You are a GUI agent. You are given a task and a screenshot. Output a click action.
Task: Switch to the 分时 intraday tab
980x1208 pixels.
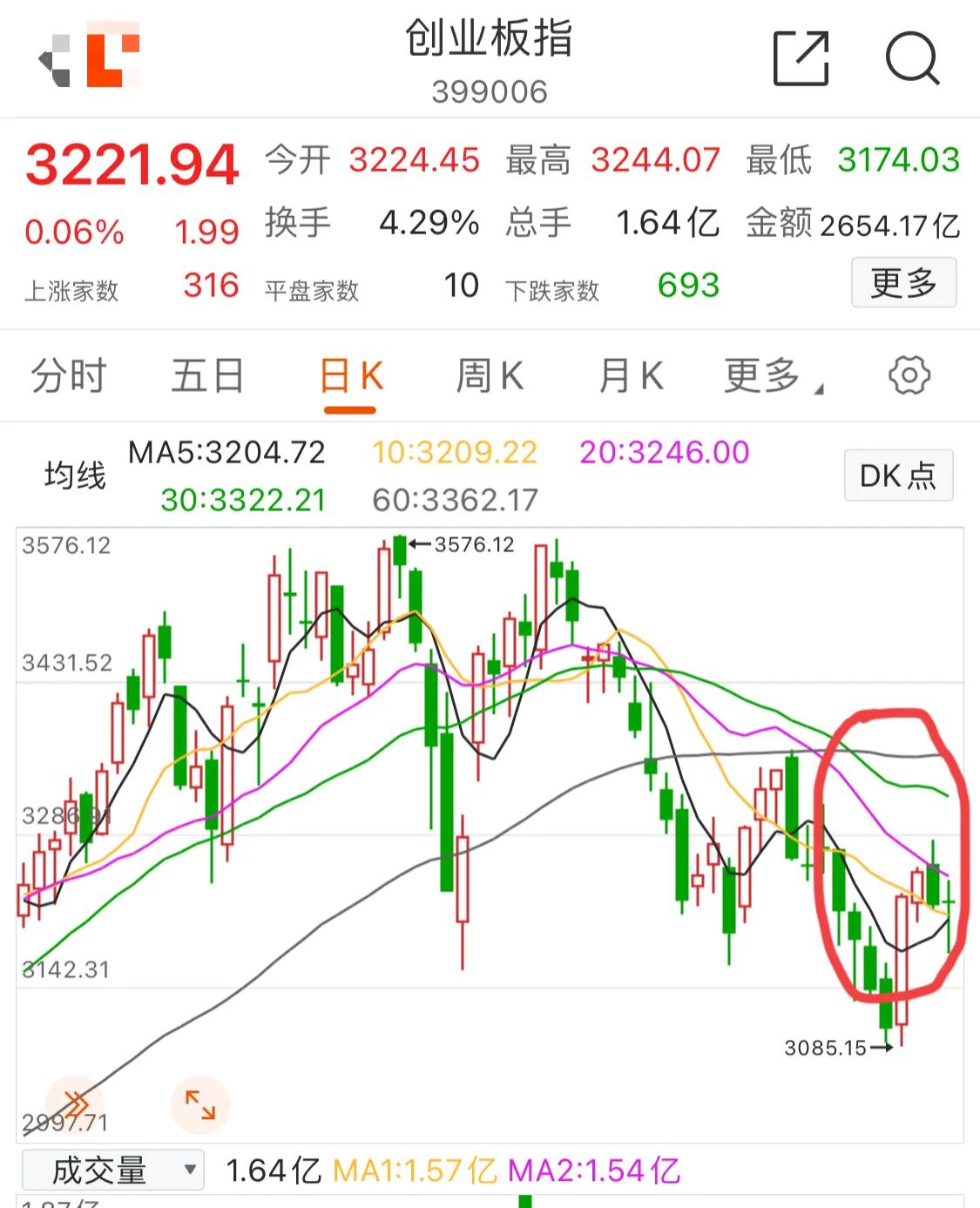pyautogui.click(x=69, y=375)
